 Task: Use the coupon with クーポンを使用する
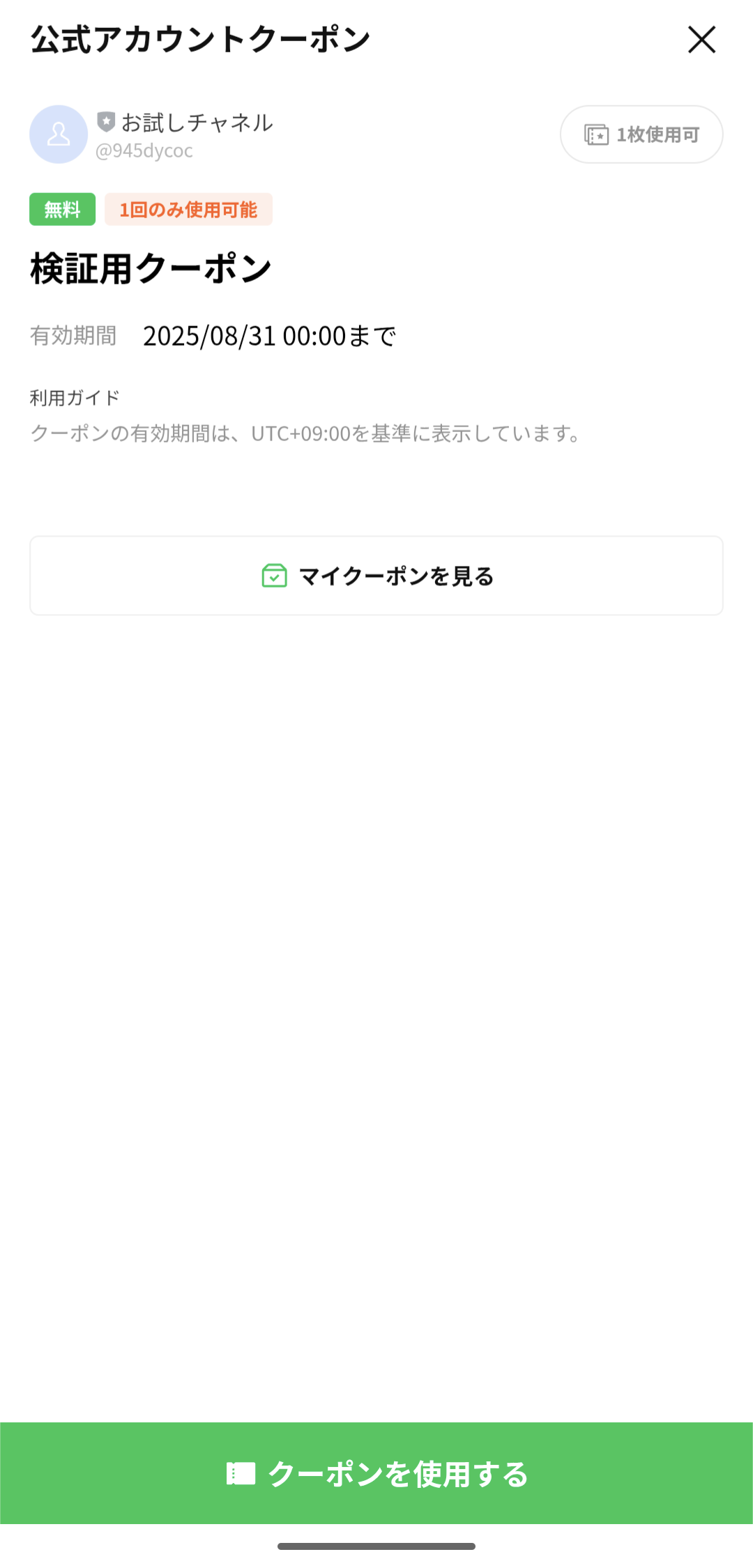click(376, 1474)
